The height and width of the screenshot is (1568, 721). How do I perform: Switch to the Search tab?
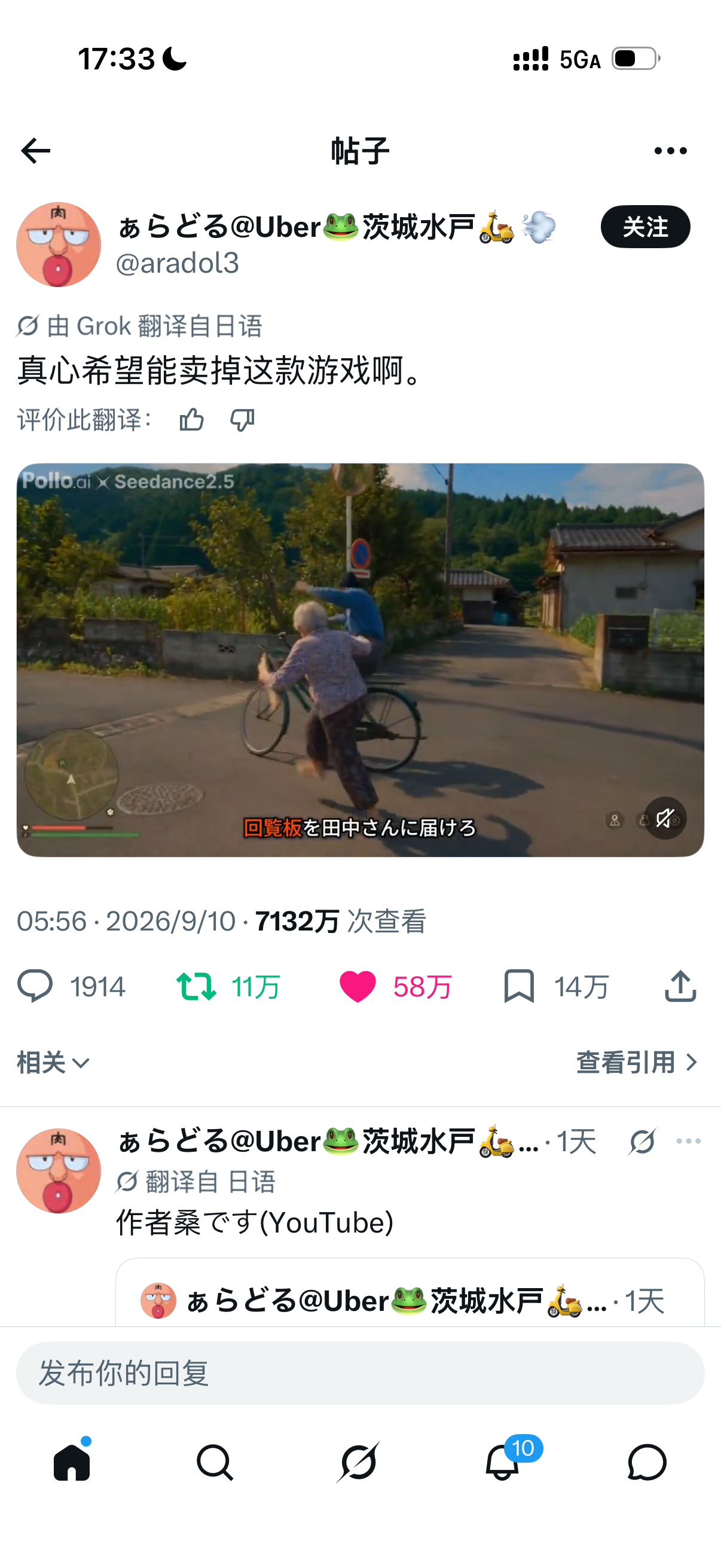[215, 1462]
